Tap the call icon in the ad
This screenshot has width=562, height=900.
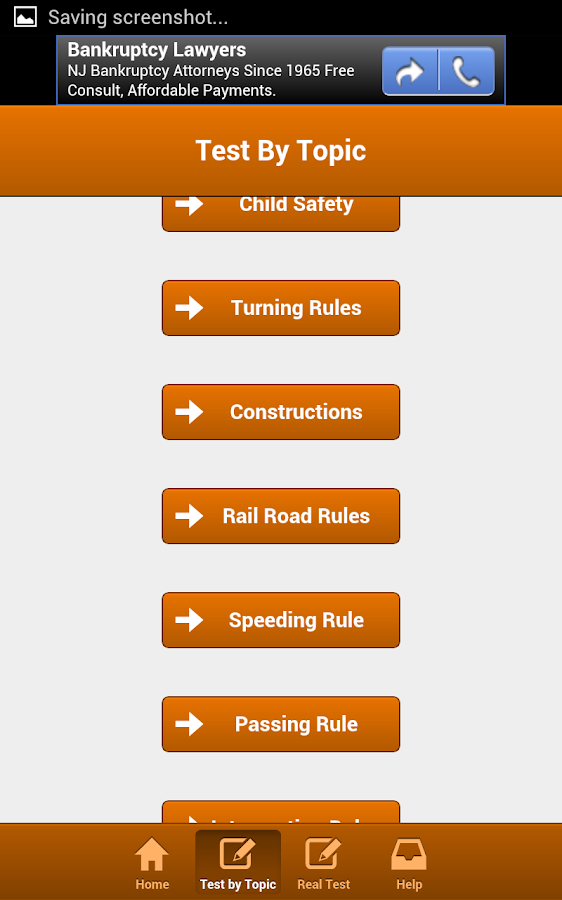coord(467,72)
